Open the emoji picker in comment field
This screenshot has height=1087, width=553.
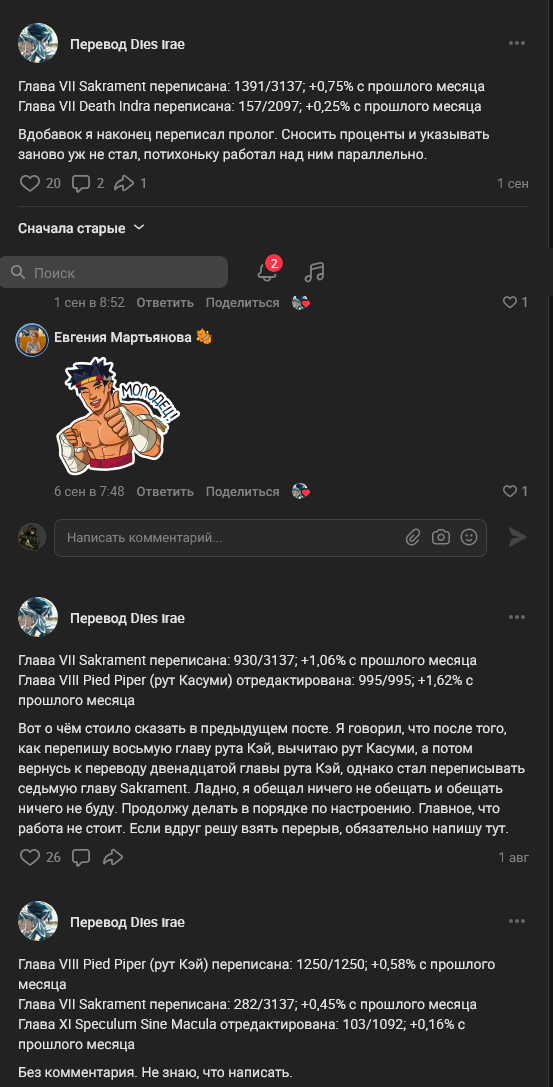(x=469, y=537)
